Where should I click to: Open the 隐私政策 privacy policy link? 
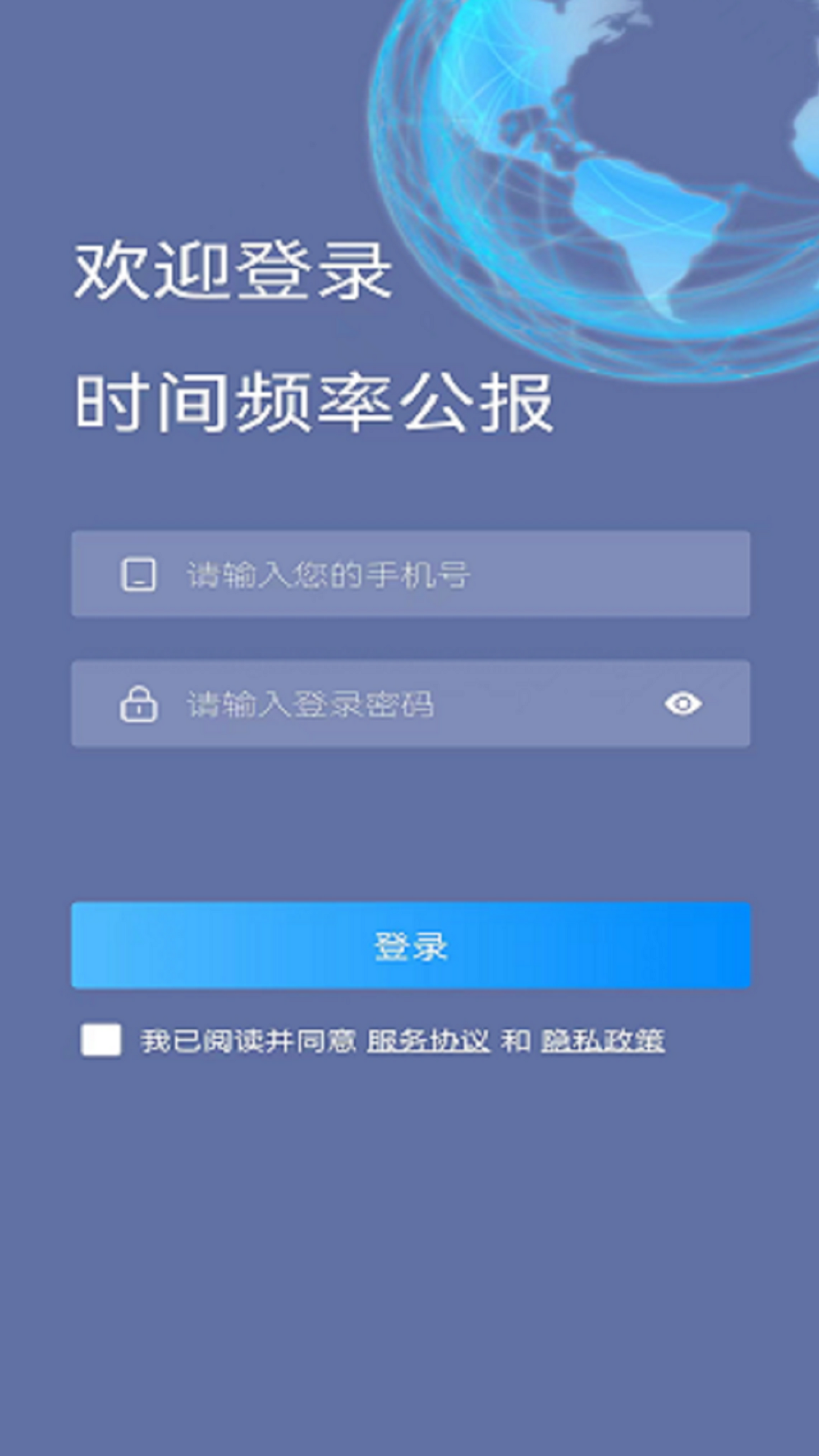coord(603,1040)
